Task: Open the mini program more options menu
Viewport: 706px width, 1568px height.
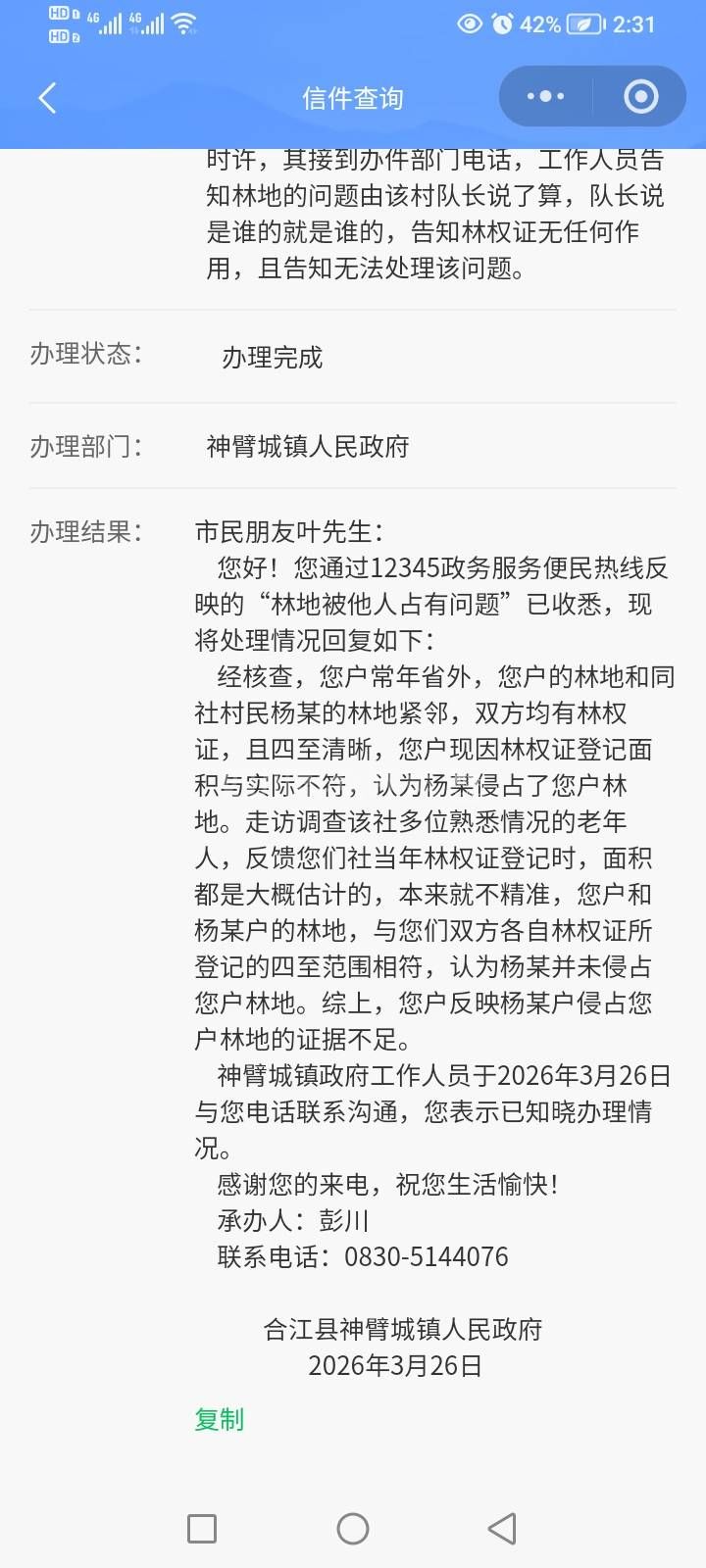Action: click(545, 96)
